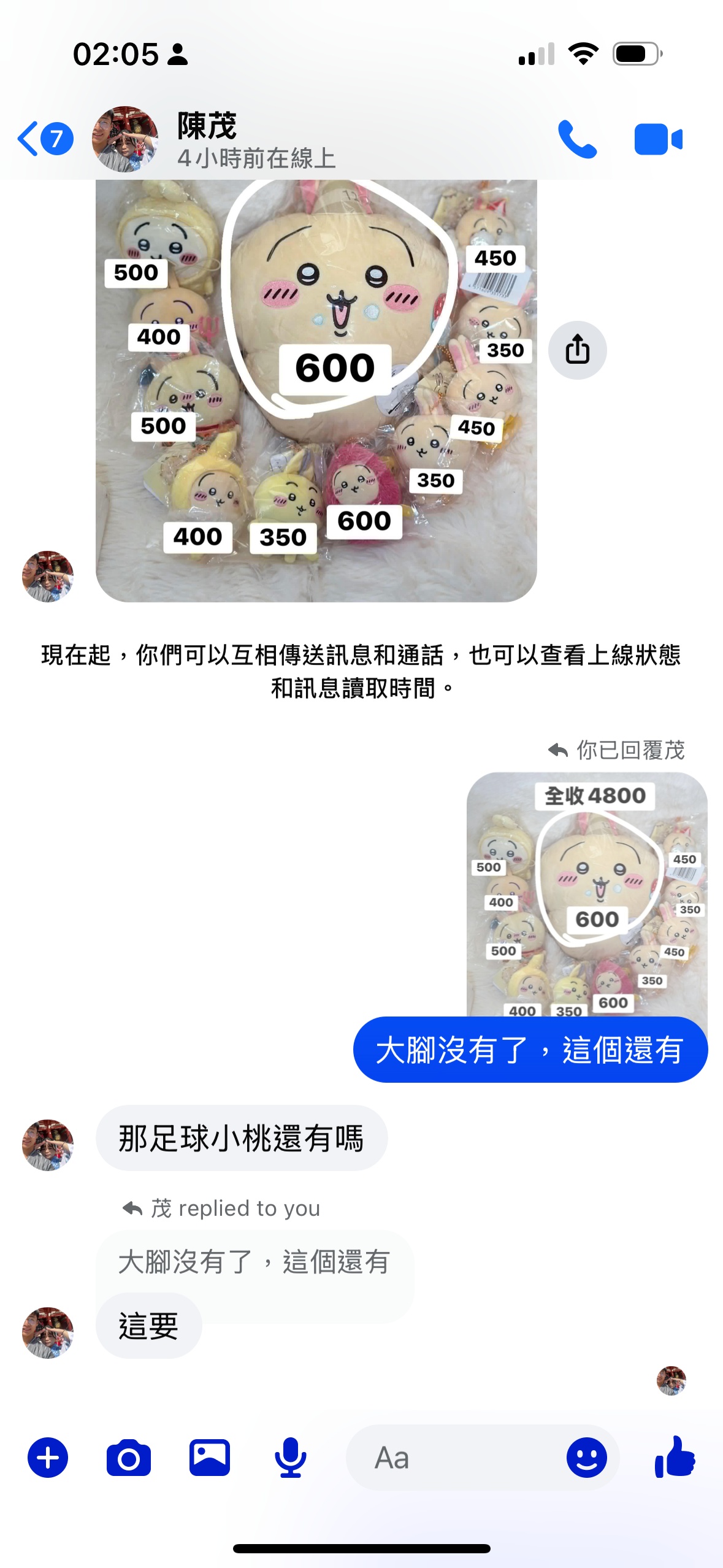723x1568 pixels.
Task: Record a voice message with the microphone
Action: pos(290,1458)
